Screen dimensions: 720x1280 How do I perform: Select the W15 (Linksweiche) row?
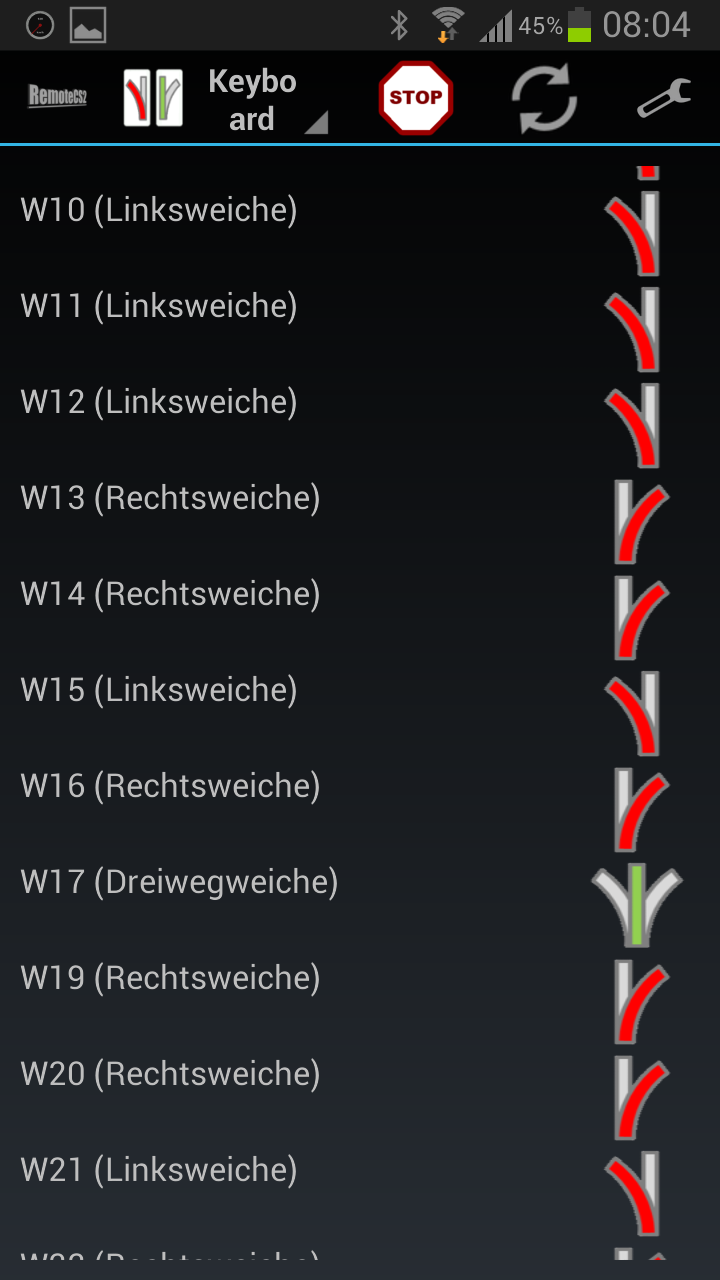[x=360, y=690]
